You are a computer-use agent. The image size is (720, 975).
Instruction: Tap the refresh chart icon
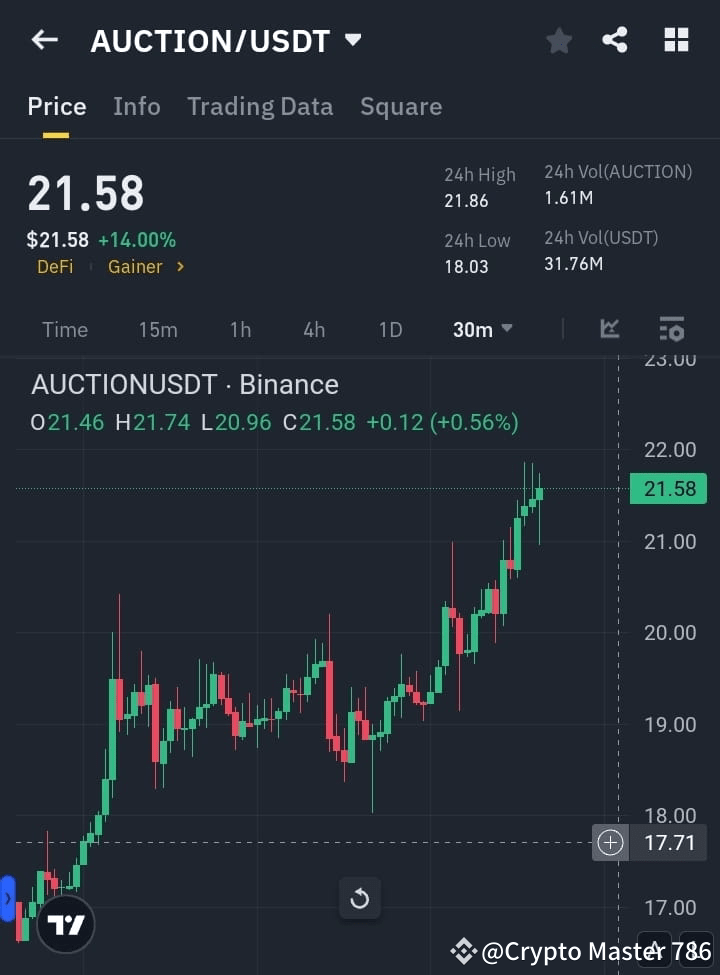(x=359, y=898)
